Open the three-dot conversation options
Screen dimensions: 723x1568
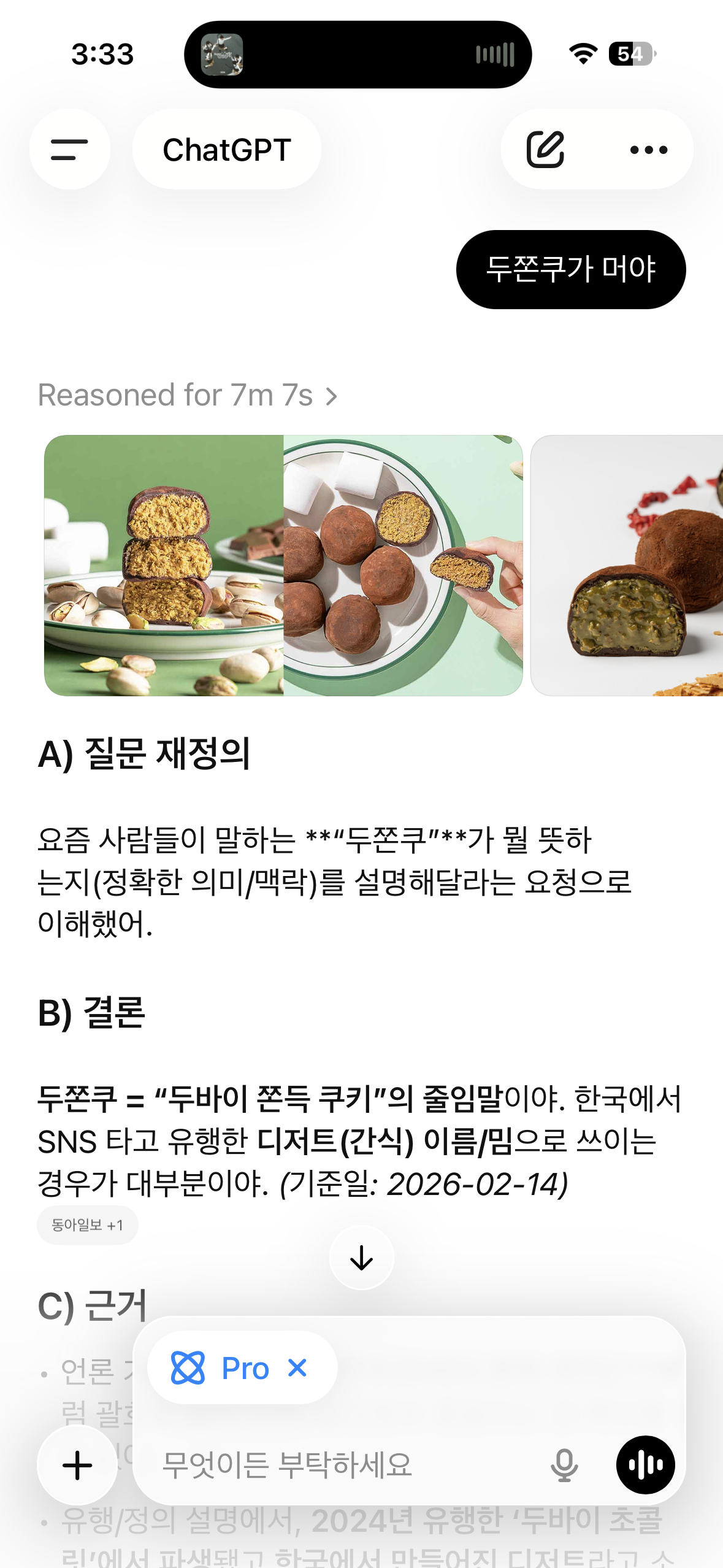[x=646, y=149]
